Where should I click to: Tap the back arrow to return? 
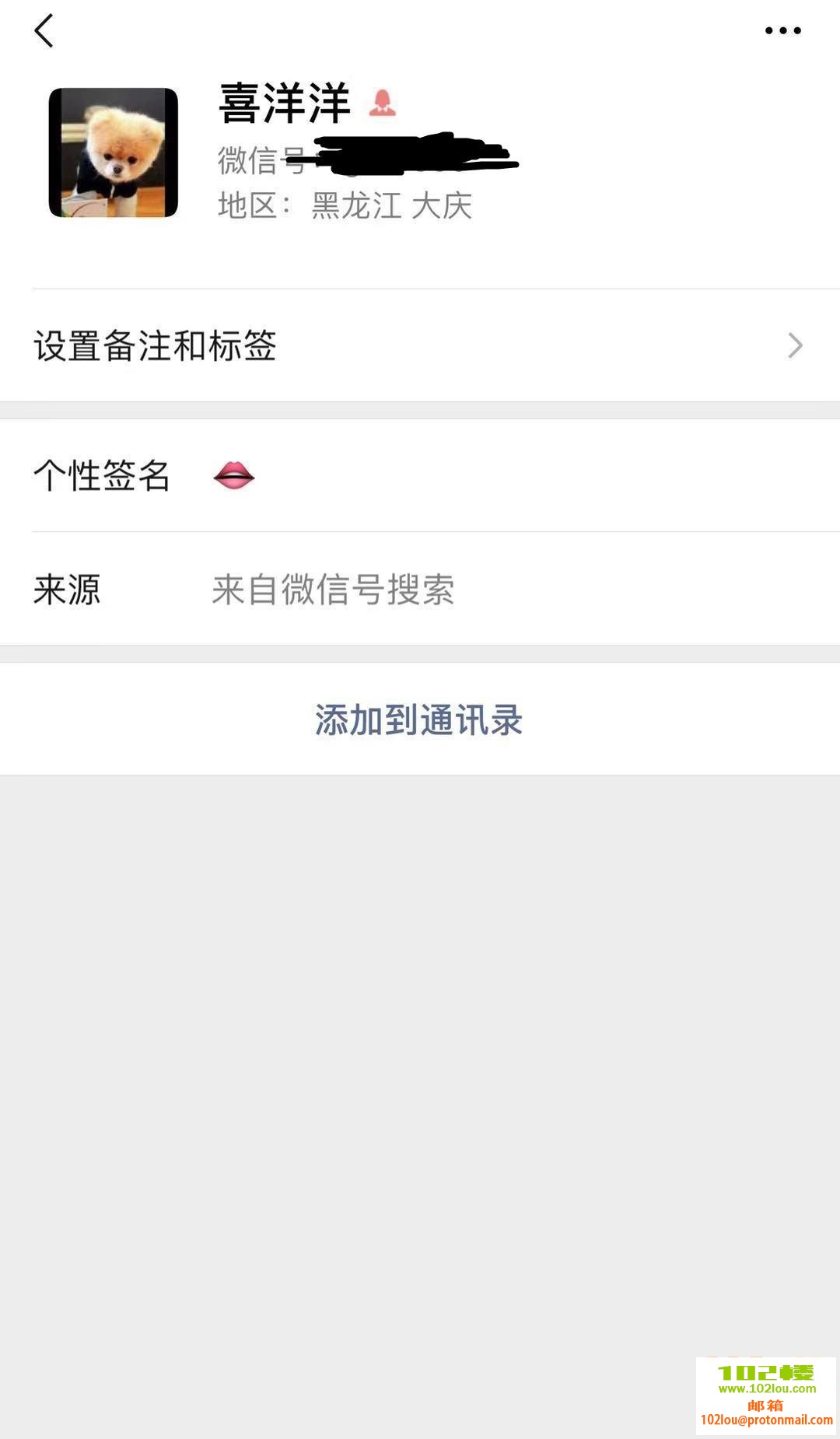[44, 31]
